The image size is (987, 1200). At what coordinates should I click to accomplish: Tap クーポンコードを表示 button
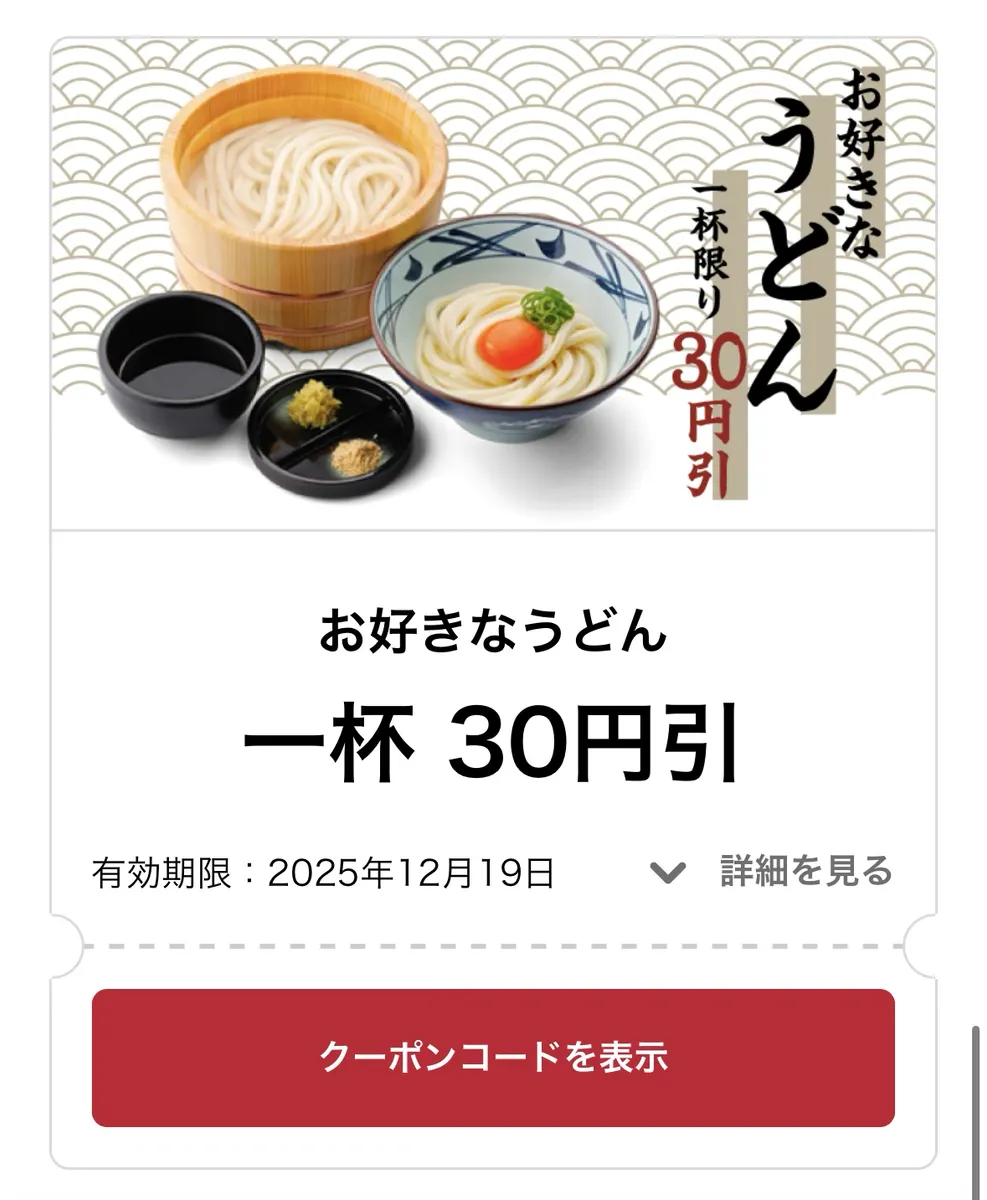pos(493,1057)
